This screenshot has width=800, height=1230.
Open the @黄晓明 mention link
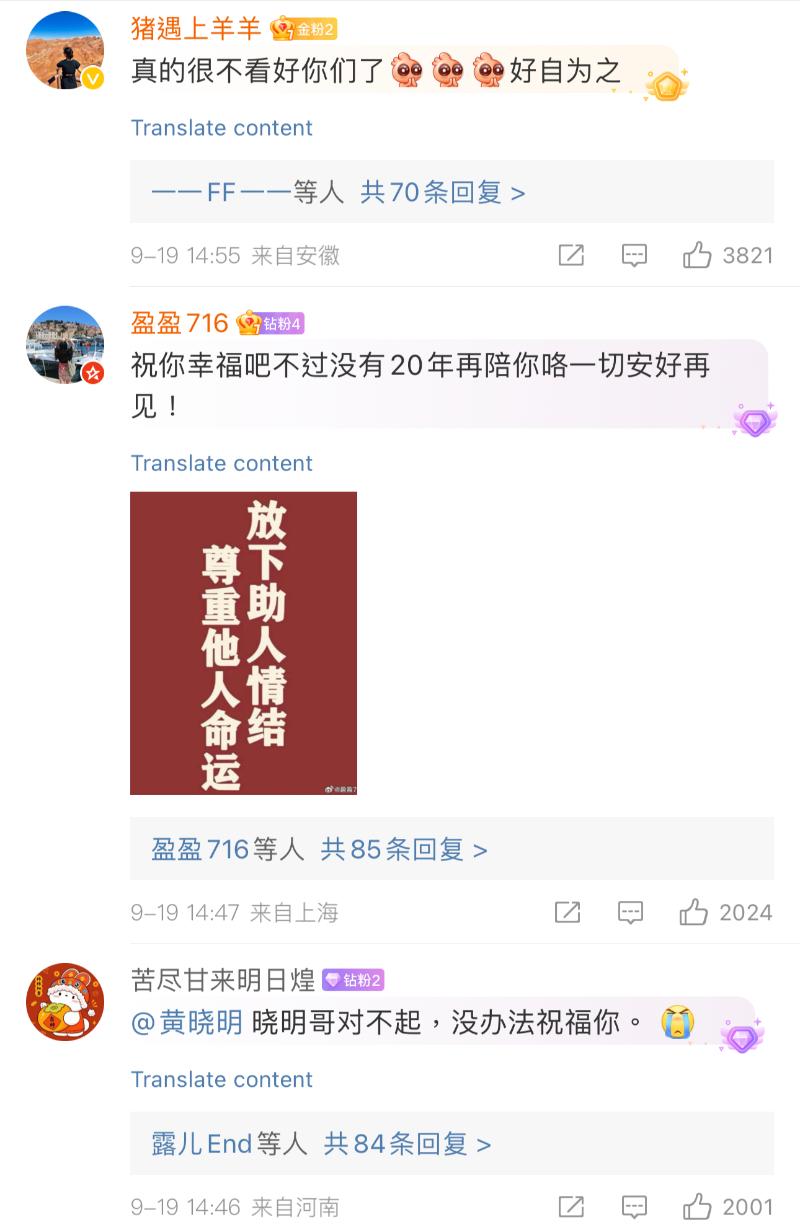point(187,1023)
